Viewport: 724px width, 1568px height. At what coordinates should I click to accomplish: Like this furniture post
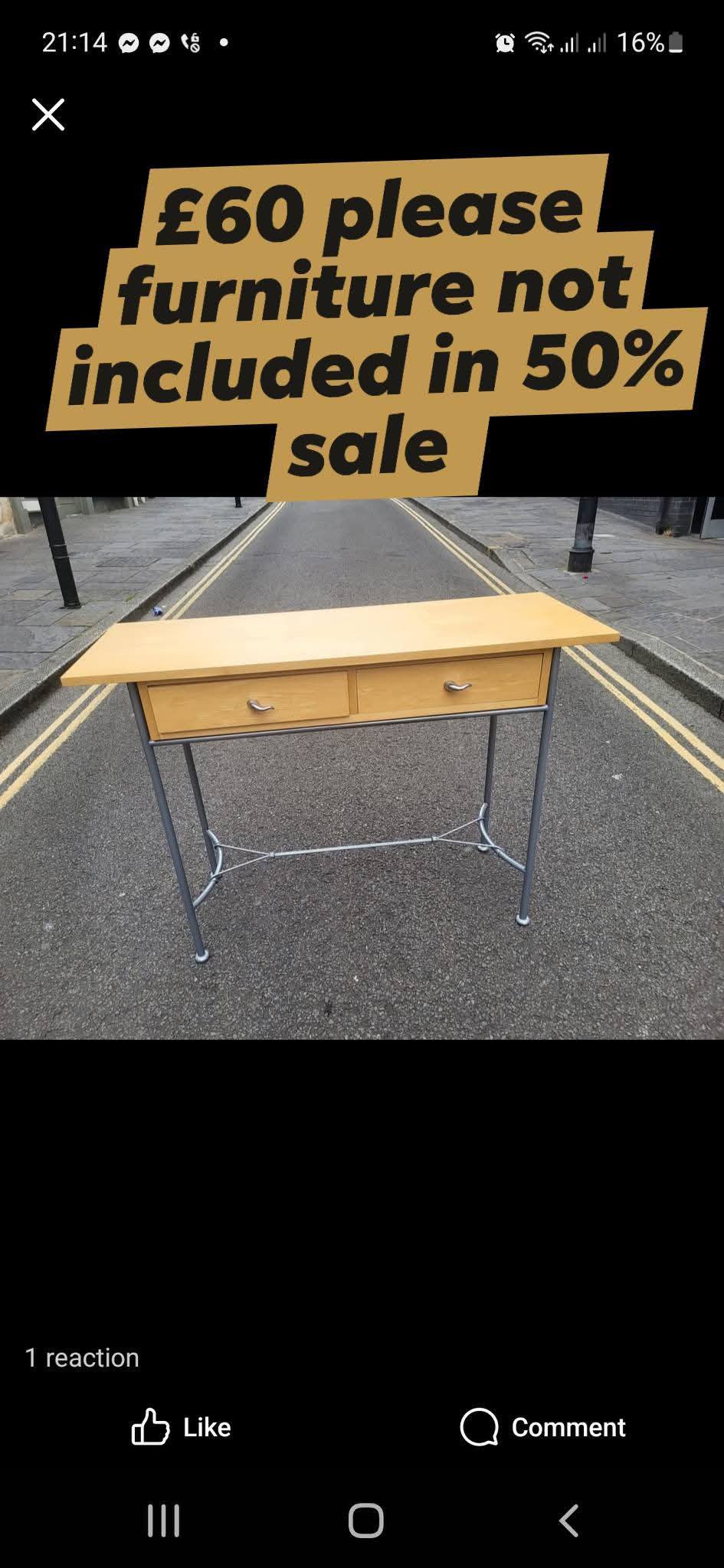[182, 1427]
